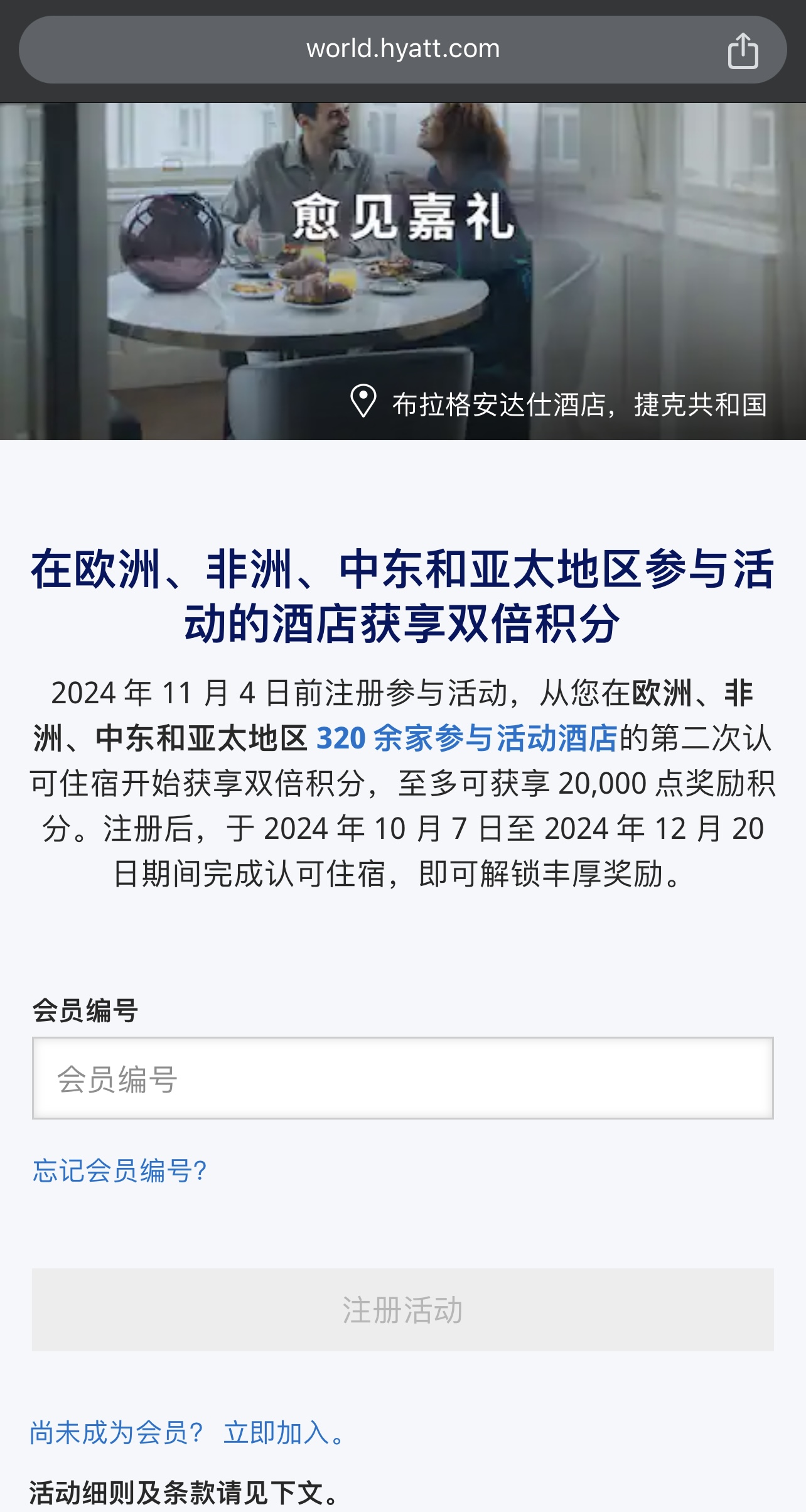Open the 320 余家参与活动酒店 link
The width and height of the screenshot is (806, 1512).
click(466, 738)
